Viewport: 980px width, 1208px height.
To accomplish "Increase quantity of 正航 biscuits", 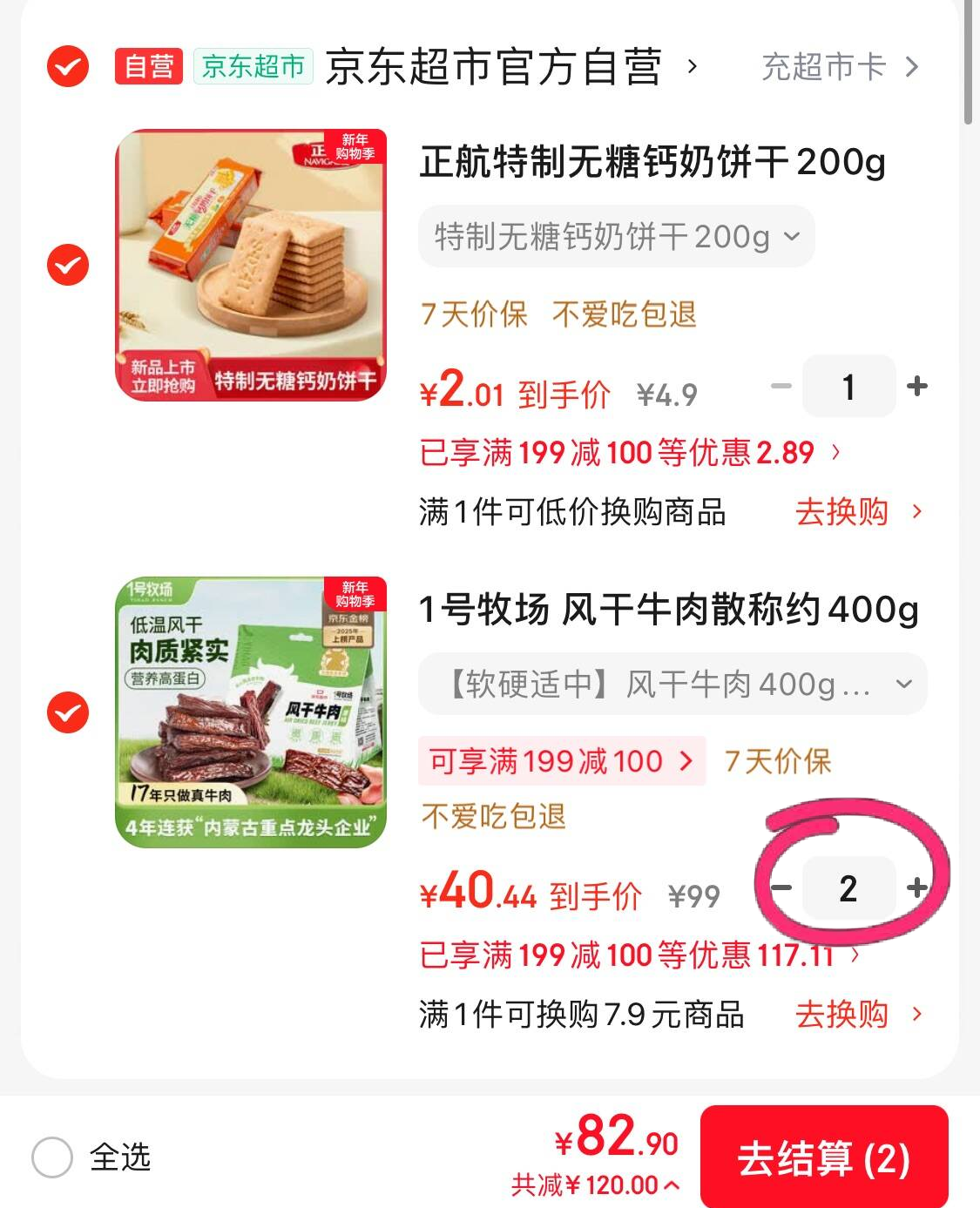I will (x=917, y=386).
